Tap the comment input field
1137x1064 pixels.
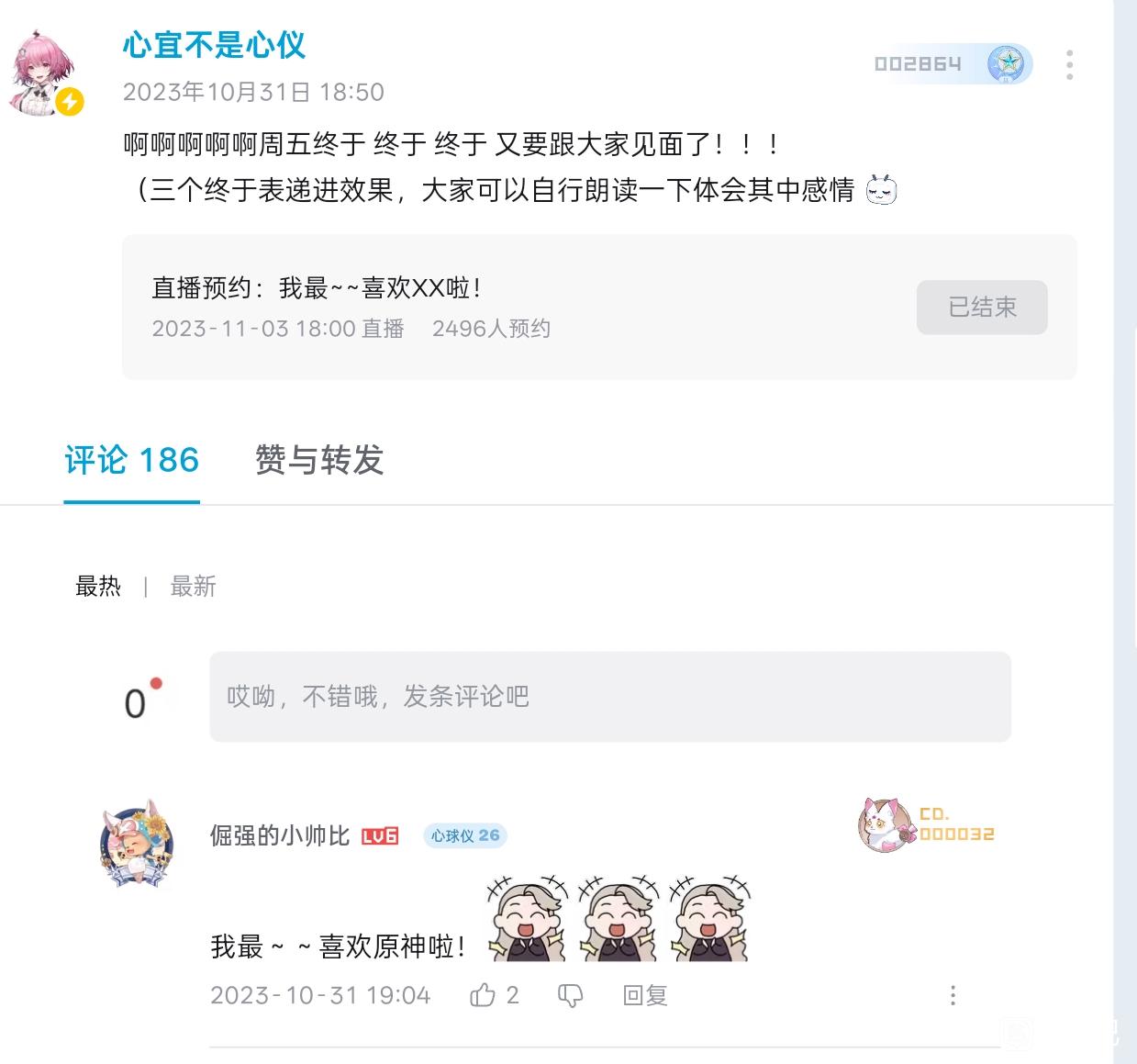click(609, 697)
